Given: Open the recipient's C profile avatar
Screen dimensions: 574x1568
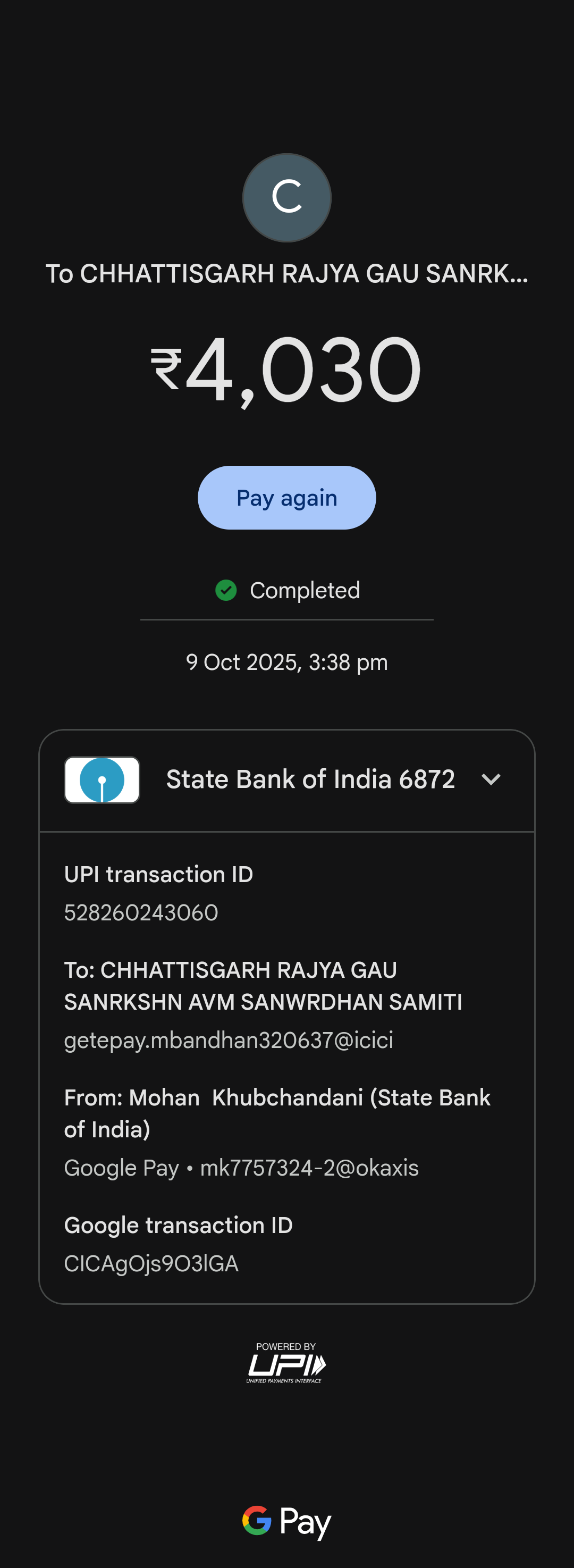Looking at the screenshot, I should click(x=286, y=198).
